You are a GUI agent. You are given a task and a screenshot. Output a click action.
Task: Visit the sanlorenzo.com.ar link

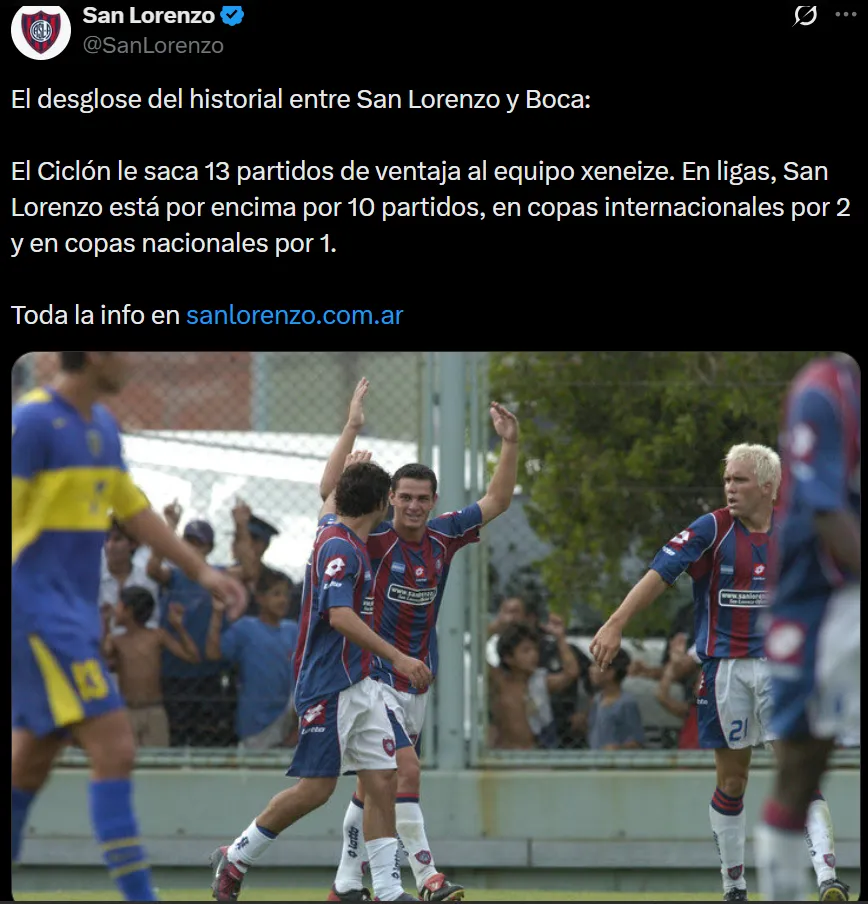click(295, 315)
